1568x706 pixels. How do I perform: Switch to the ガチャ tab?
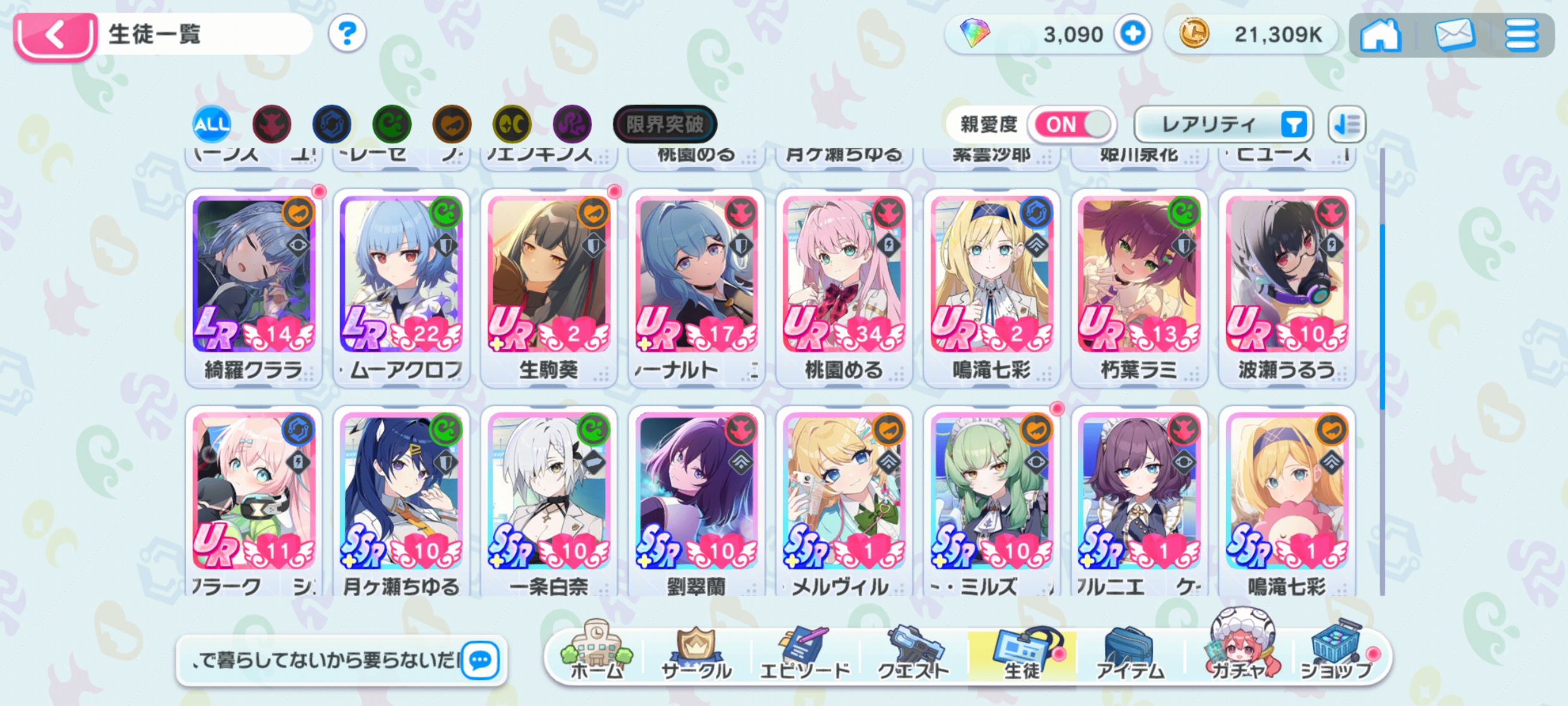[1238, 652]
